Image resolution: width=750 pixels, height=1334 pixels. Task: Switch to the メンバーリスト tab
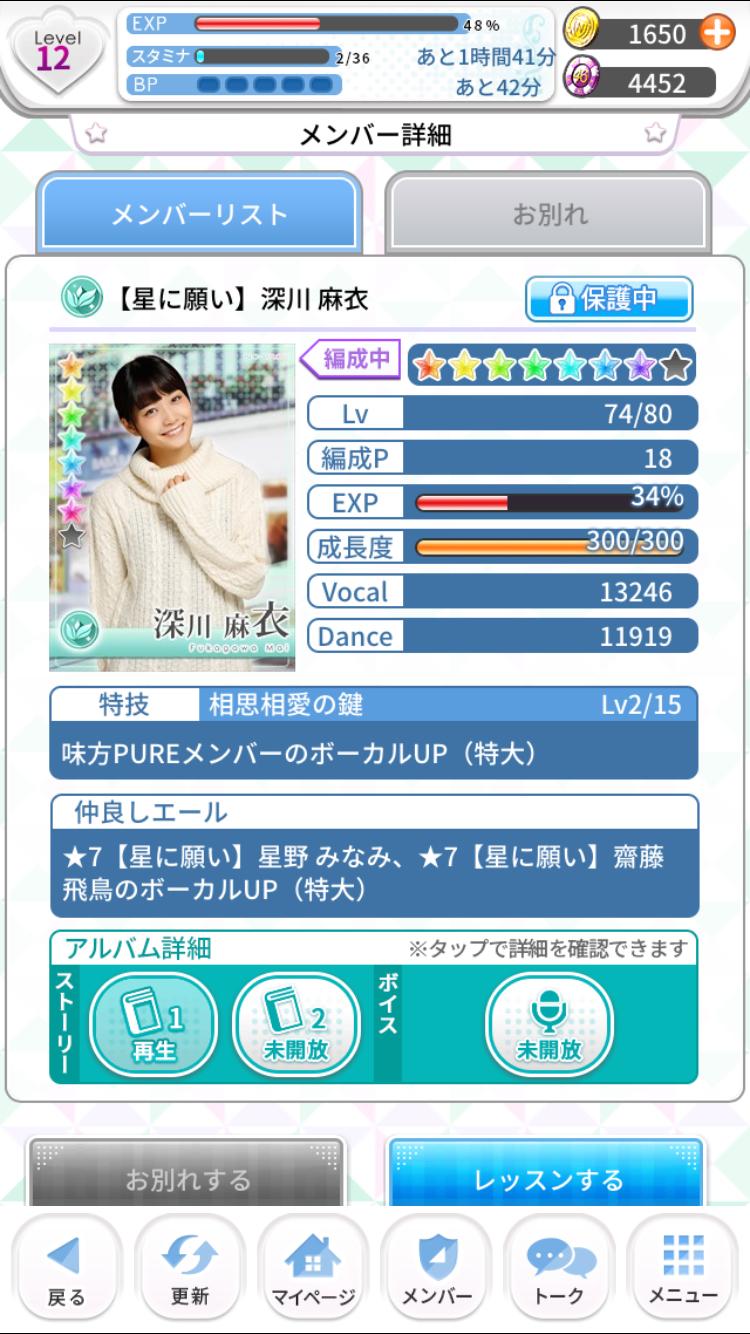199,214
